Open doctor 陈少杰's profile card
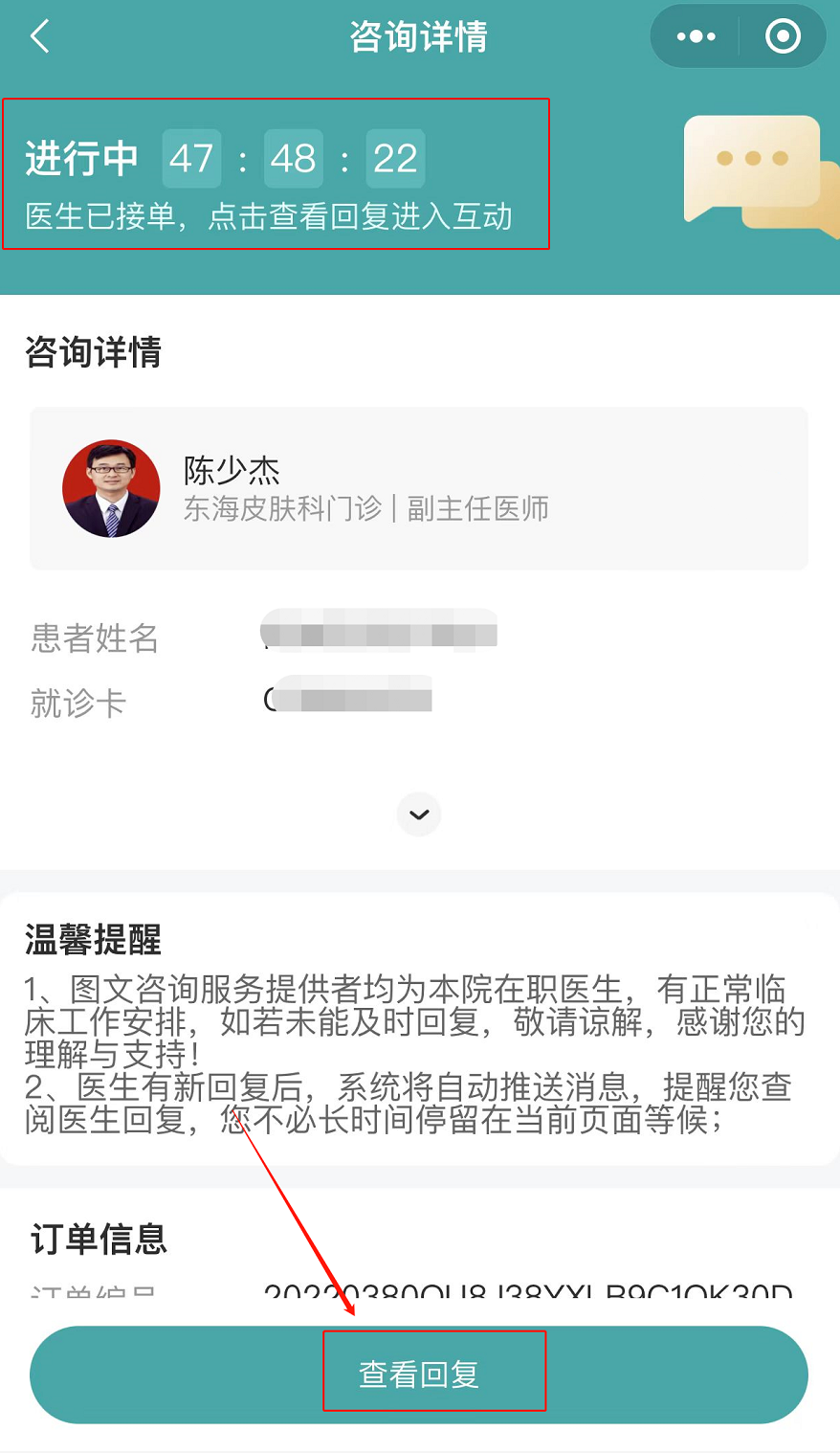The height and width of the screenshot is (1453, 840). [x=418, y=489]
